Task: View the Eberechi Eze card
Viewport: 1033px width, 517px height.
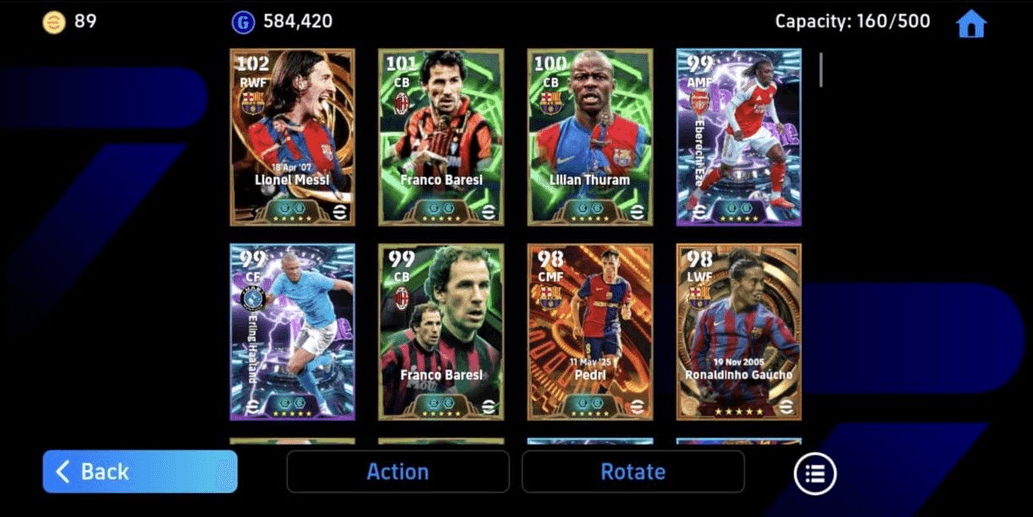Action: (738, 137)
